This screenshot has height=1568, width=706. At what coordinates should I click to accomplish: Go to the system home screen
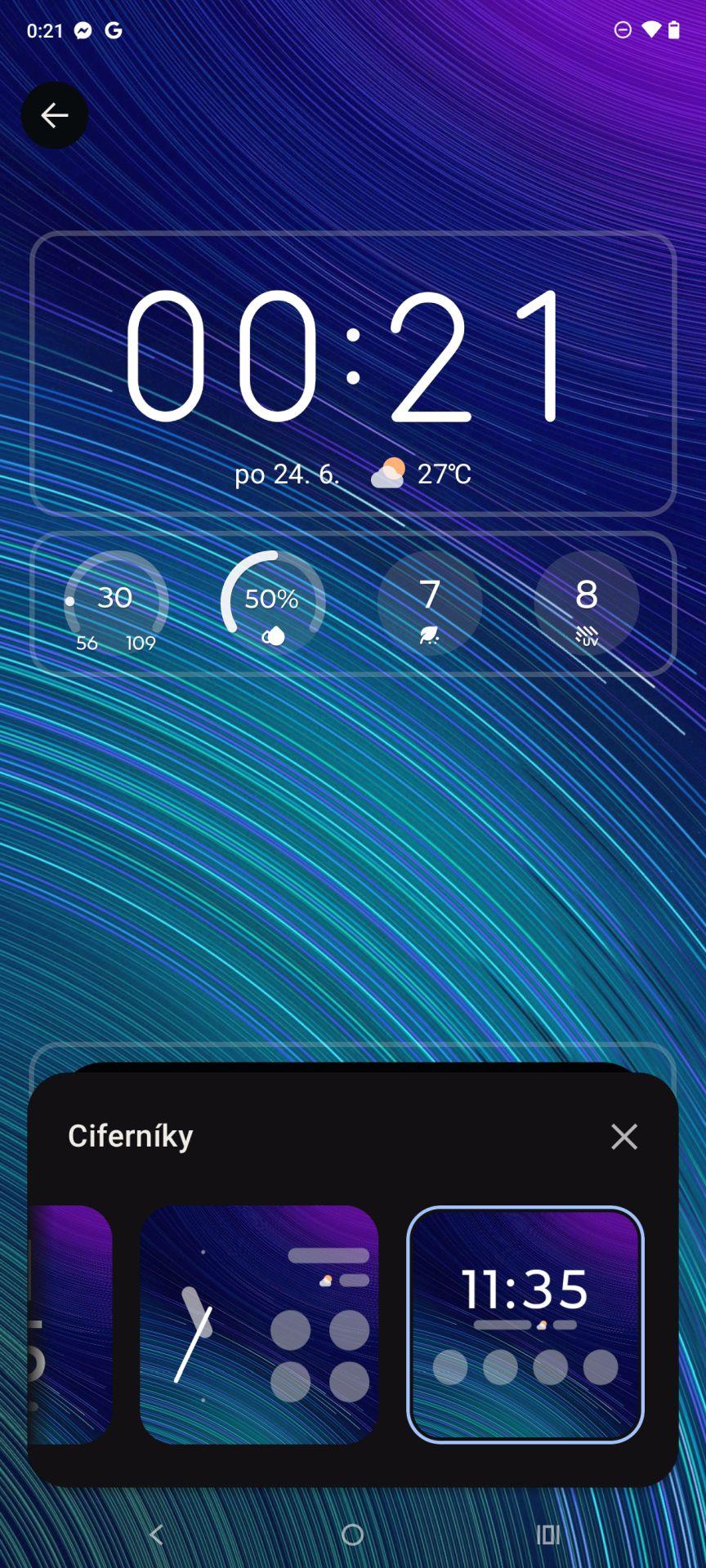coord(352,1535)
